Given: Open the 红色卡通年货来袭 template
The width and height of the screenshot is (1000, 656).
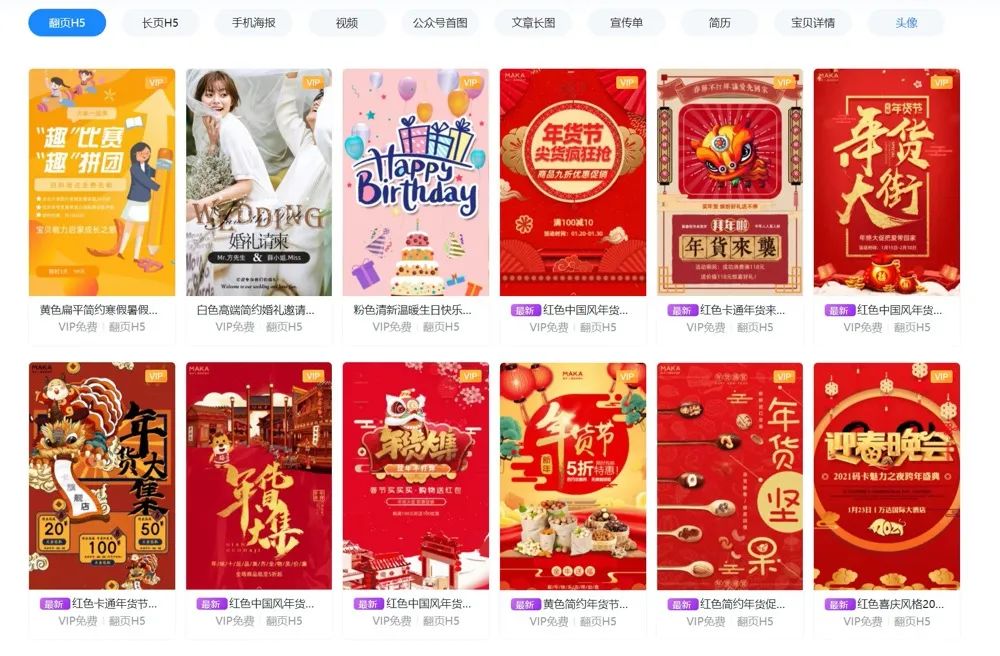Looking at the screenshot, I should [730, 182].
